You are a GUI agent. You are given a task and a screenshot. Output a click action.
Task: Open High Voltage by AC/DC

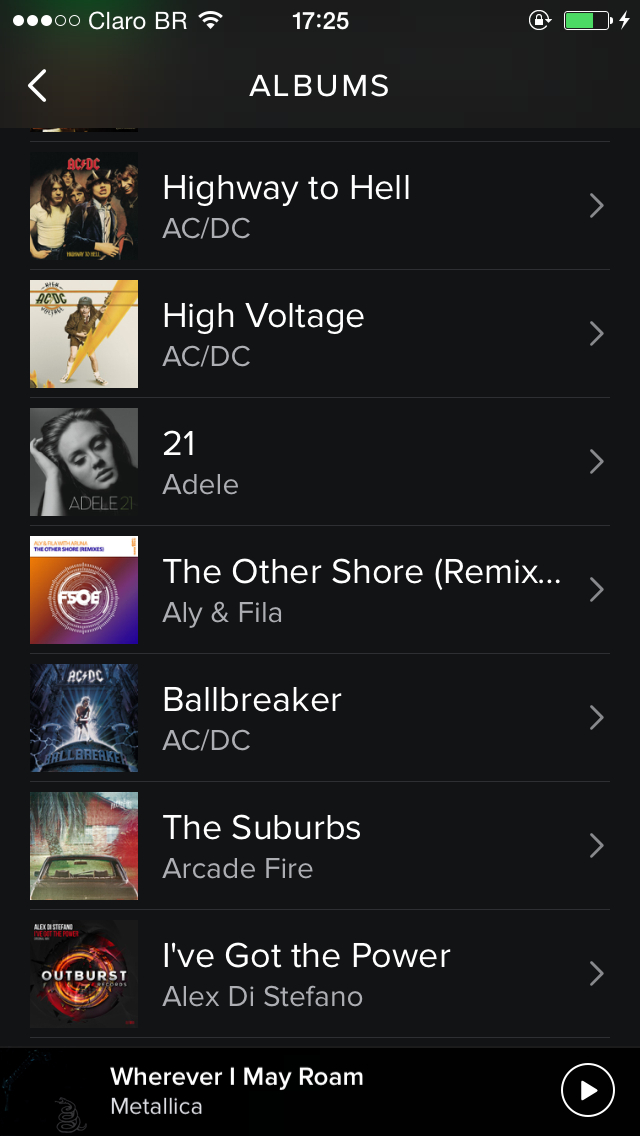[x=320, y=334]
